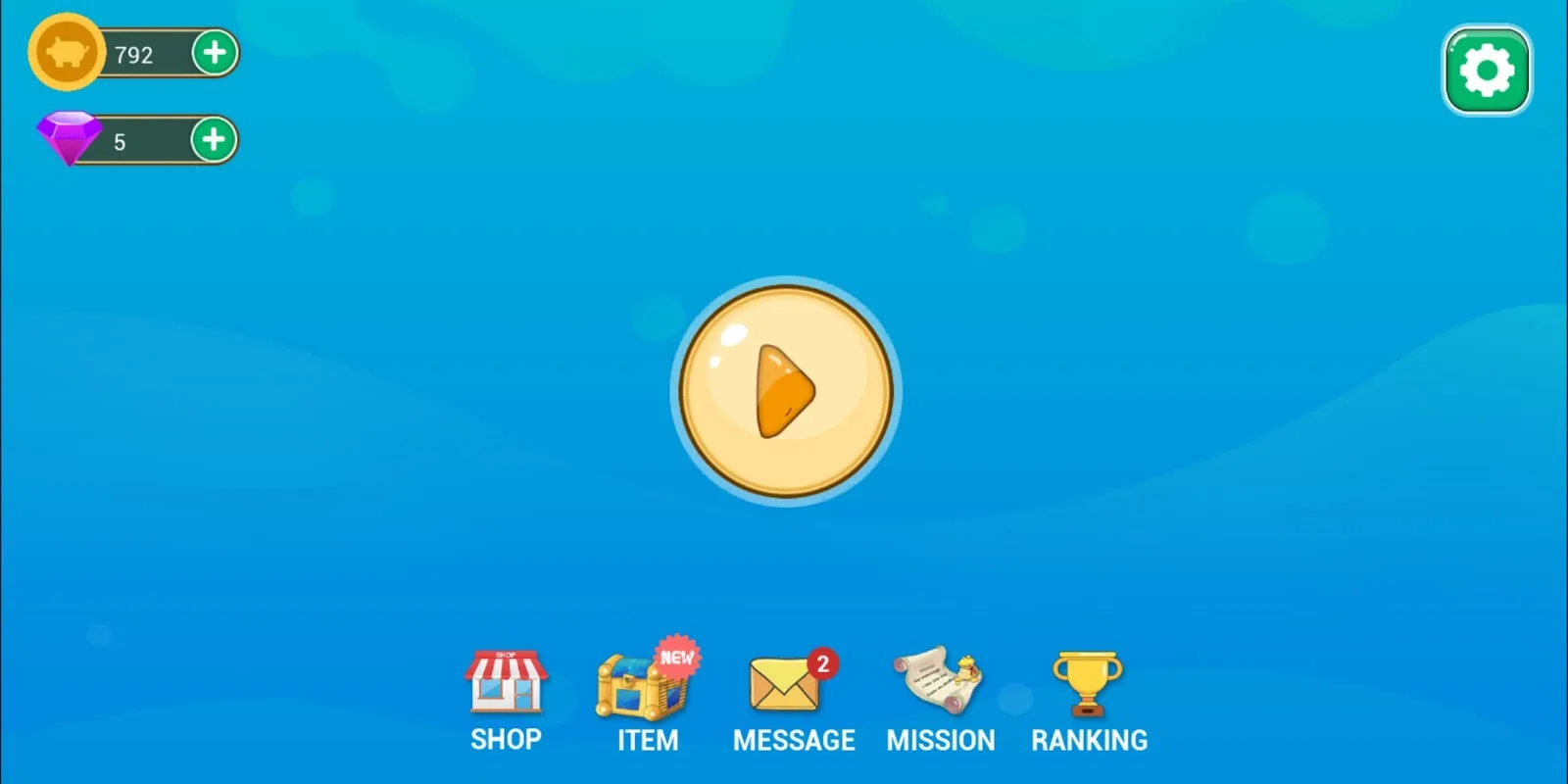The height and width of the screenshot is (784, 1568).
Task: Open the Item chest marked new
Action: (646, 698)
